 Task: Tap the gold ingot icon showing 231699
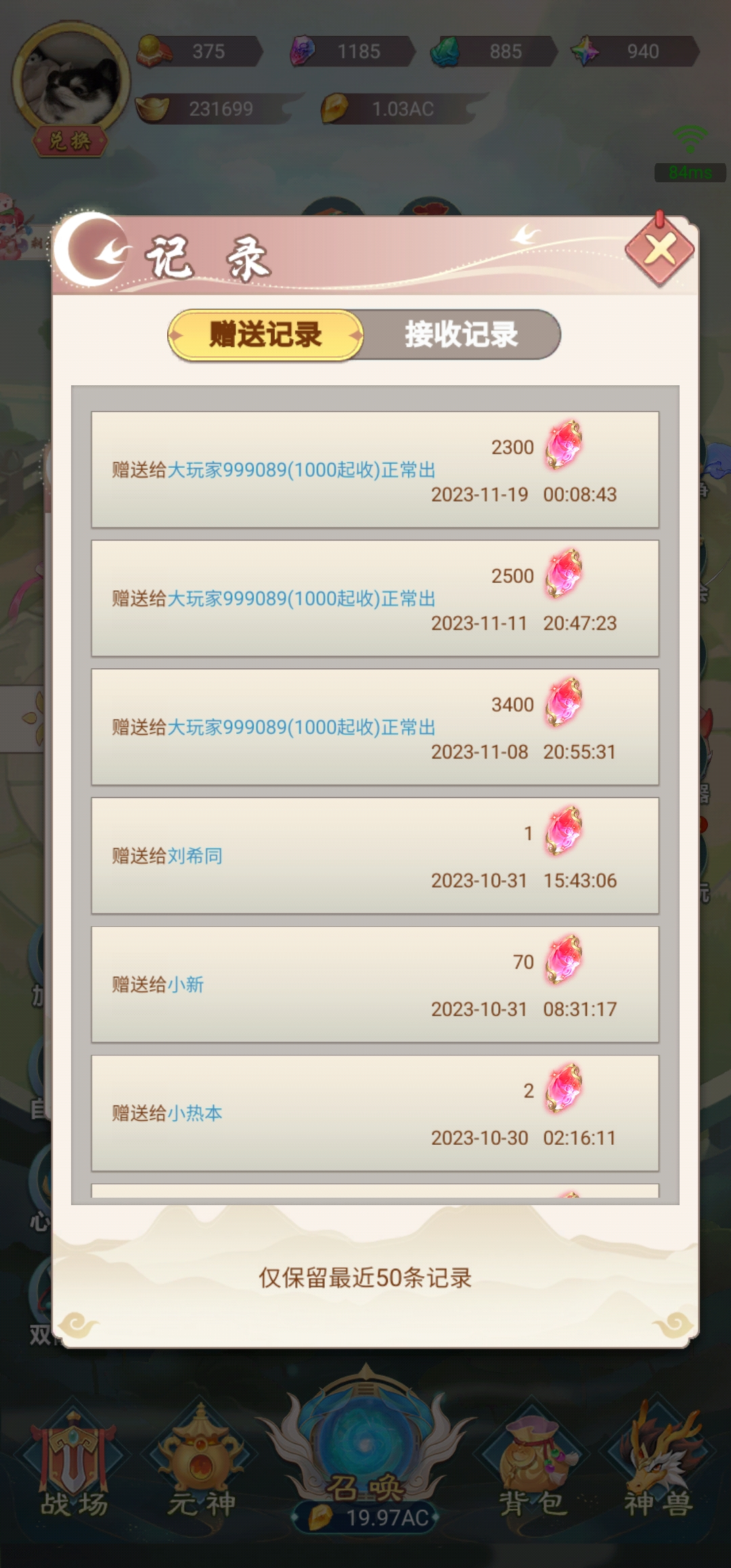[x=154, y=107]
